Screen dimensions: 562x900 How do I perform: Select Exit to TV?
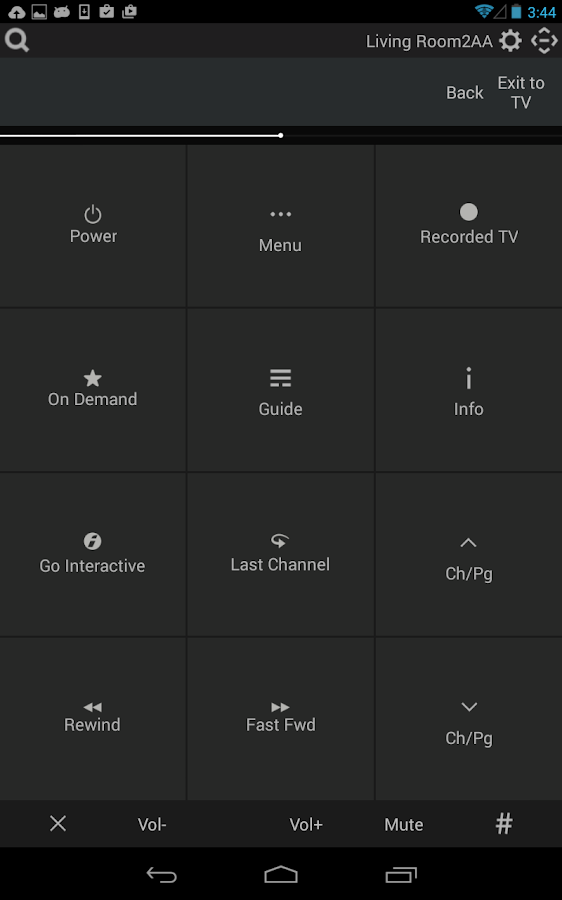521,92
